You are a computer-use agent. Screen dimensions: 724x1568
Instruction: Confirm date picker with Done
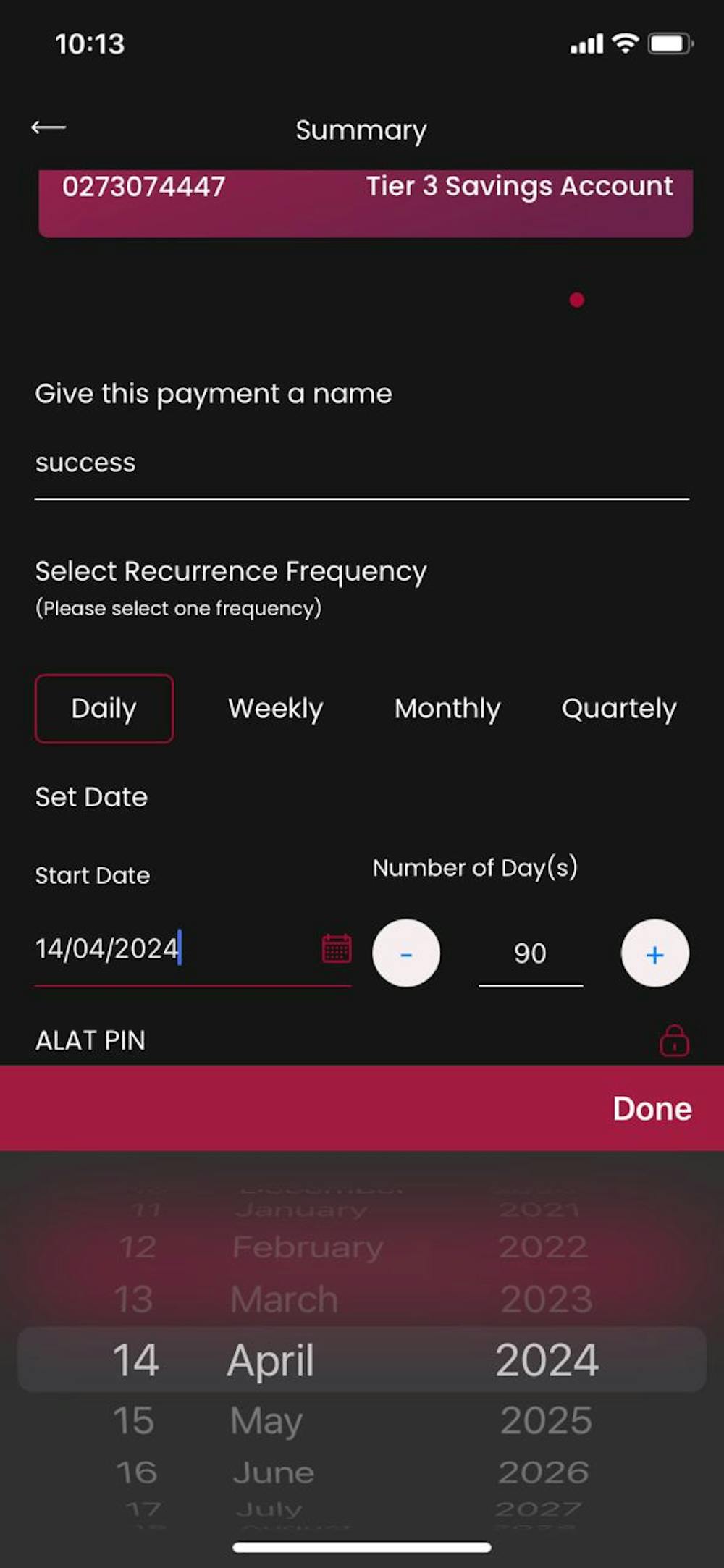click(652, 1108)
